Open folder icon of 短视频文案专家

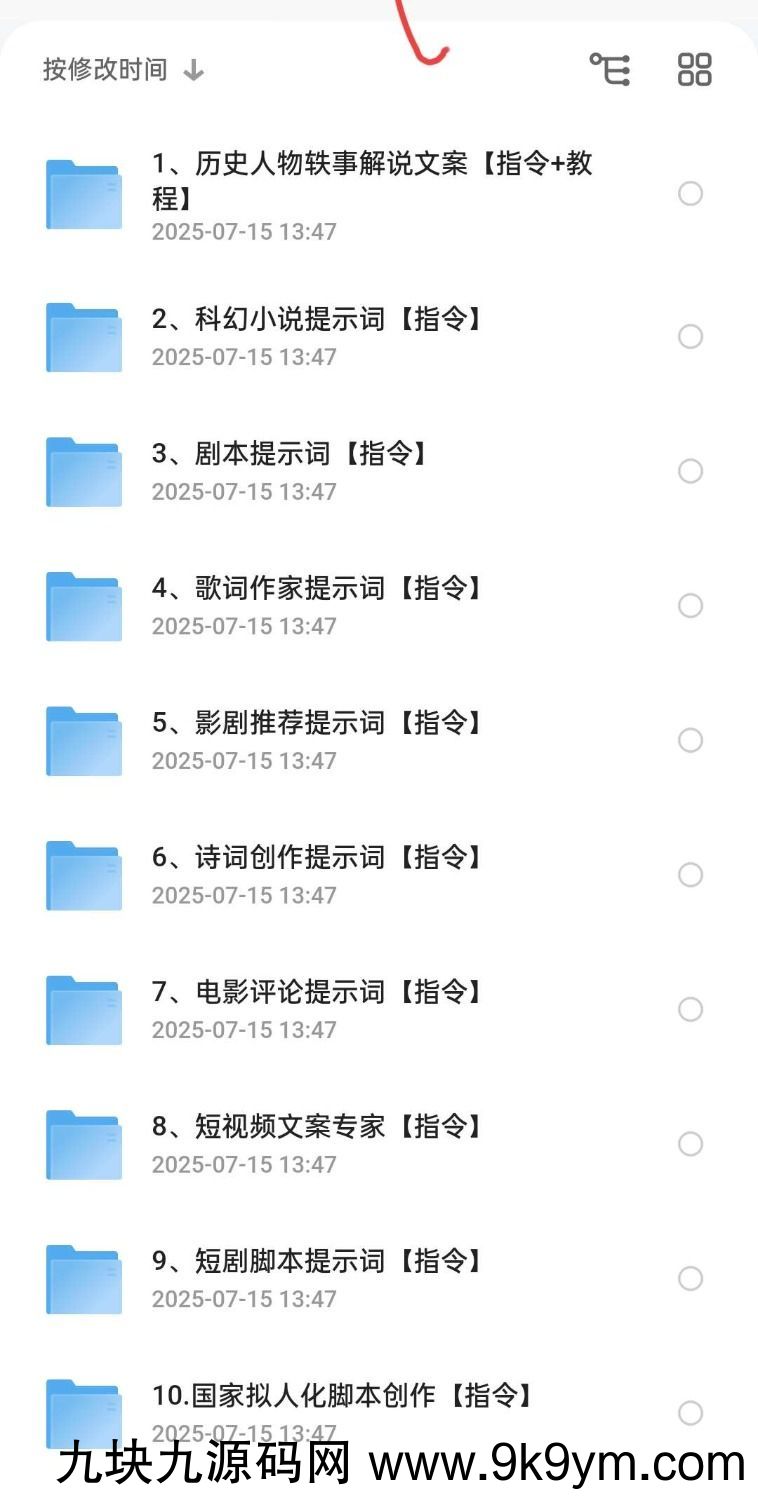coord(83,1144)
